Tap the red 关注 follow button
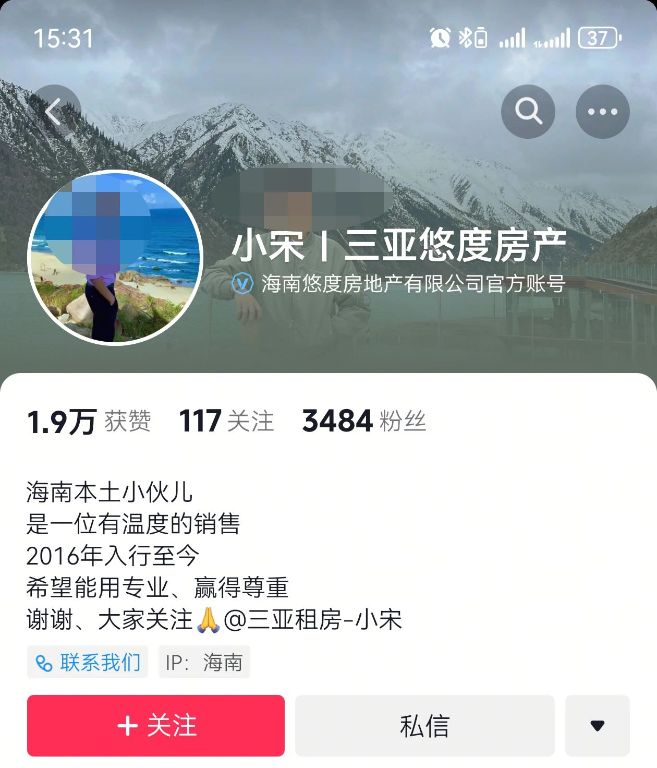 pos(156,725)
